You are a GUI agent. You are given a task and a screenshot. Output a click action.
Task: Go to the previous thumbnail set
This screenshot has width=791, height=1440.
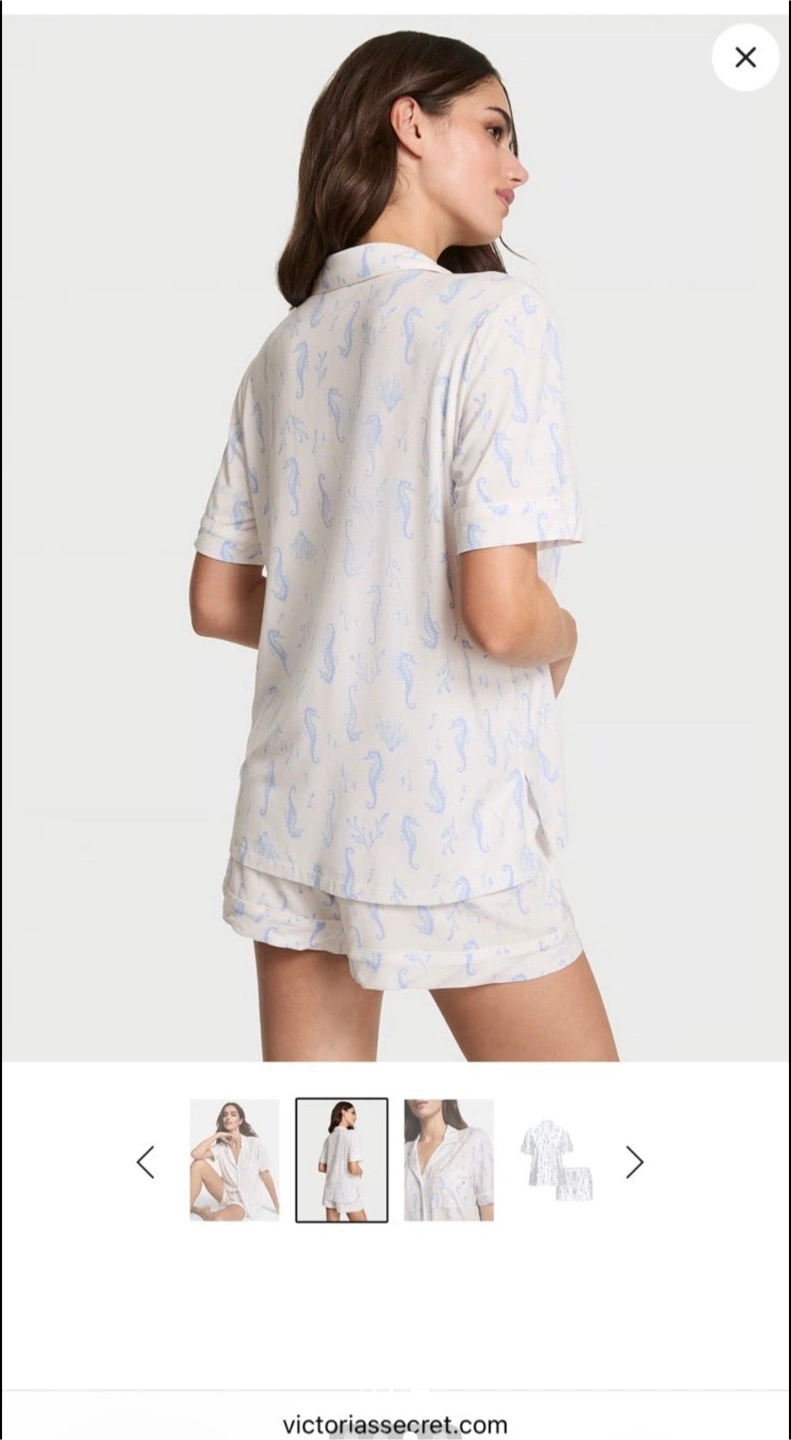tap(146, 1161)
